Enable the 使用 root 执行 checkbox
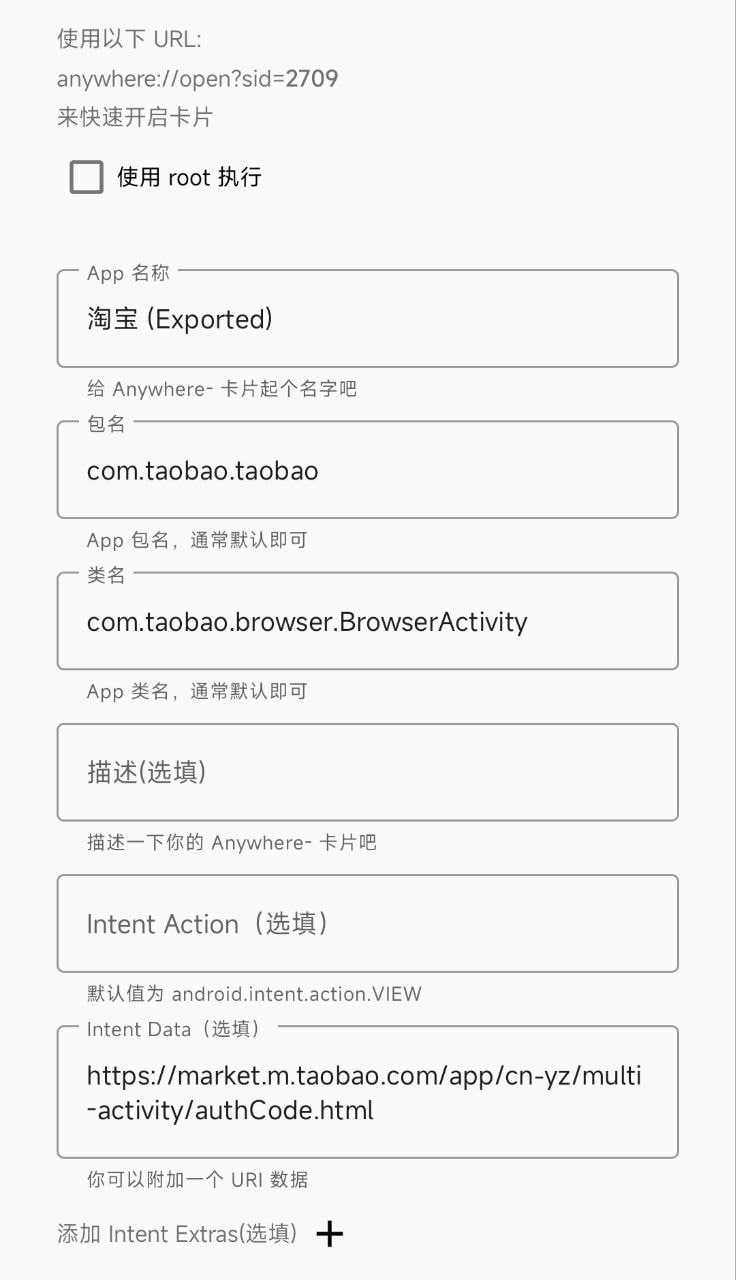This screenshot has height=1280, width=736. pos(87,178)
